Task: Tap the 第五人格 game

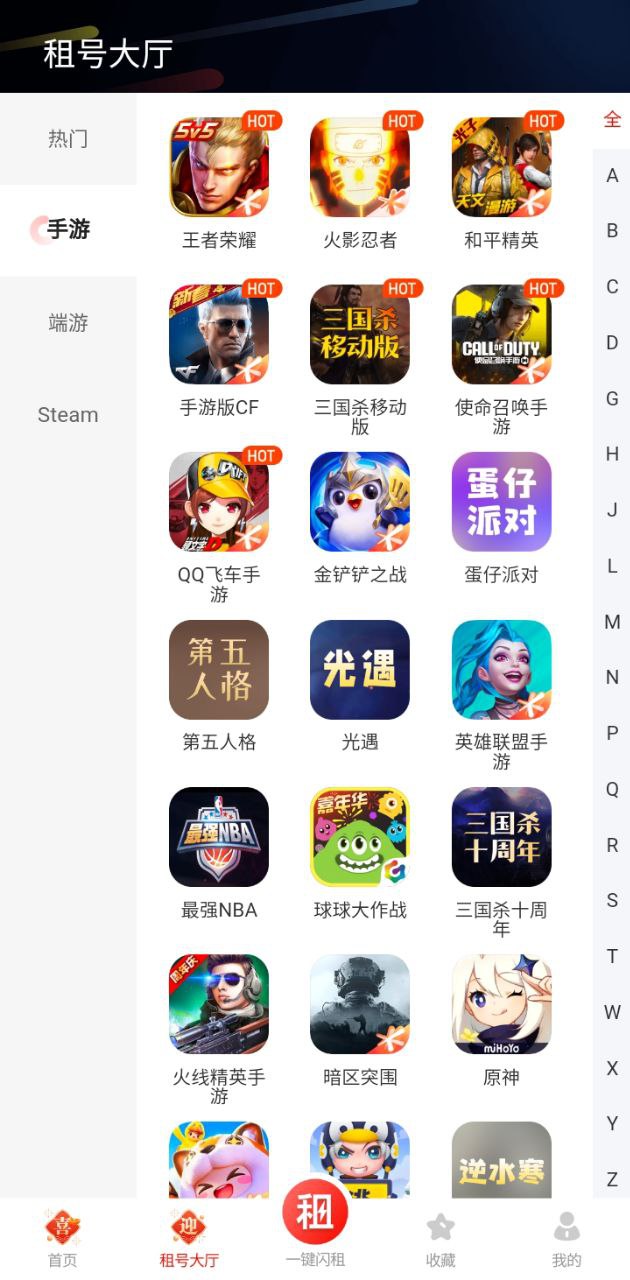Action: coord(219,670)
